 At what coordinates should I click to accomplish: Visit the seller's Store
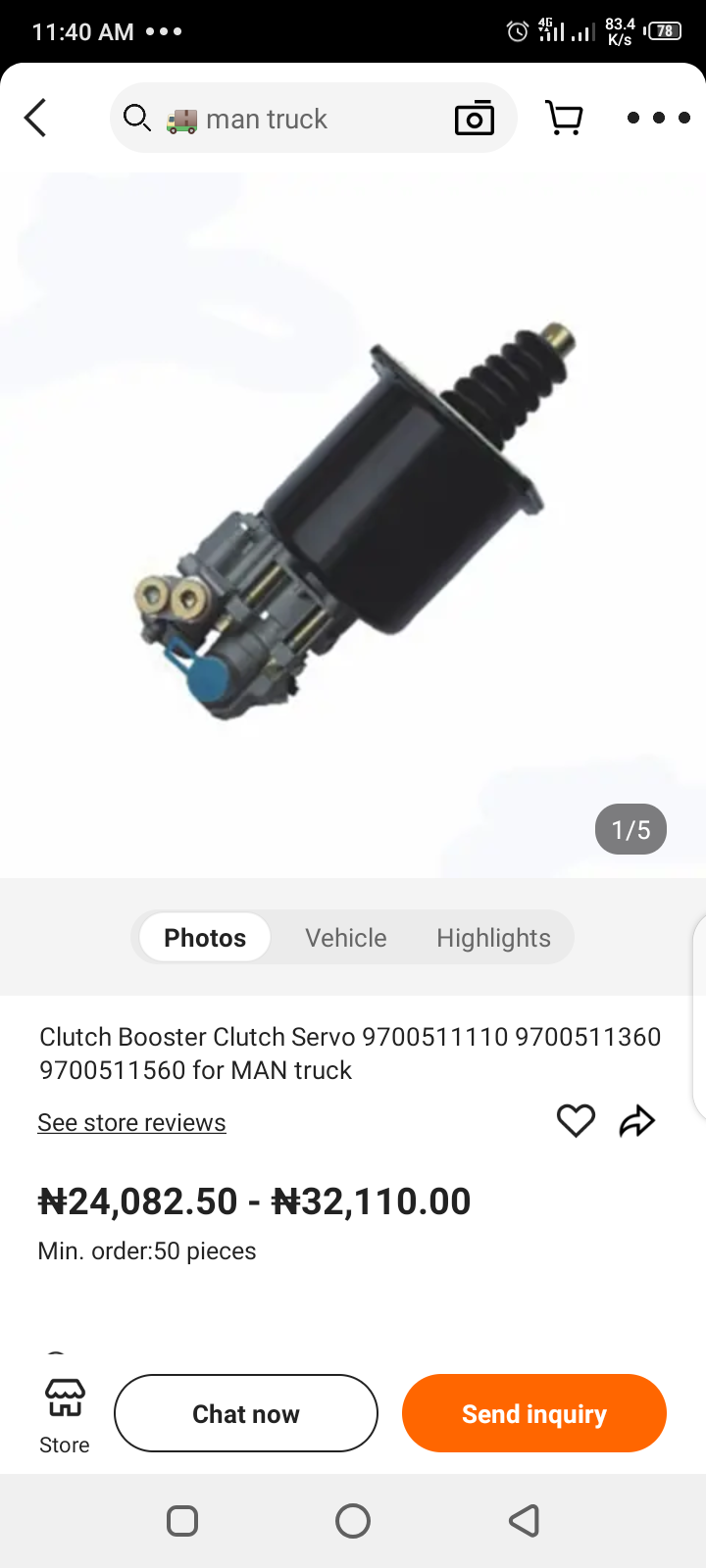point(65,1414)
